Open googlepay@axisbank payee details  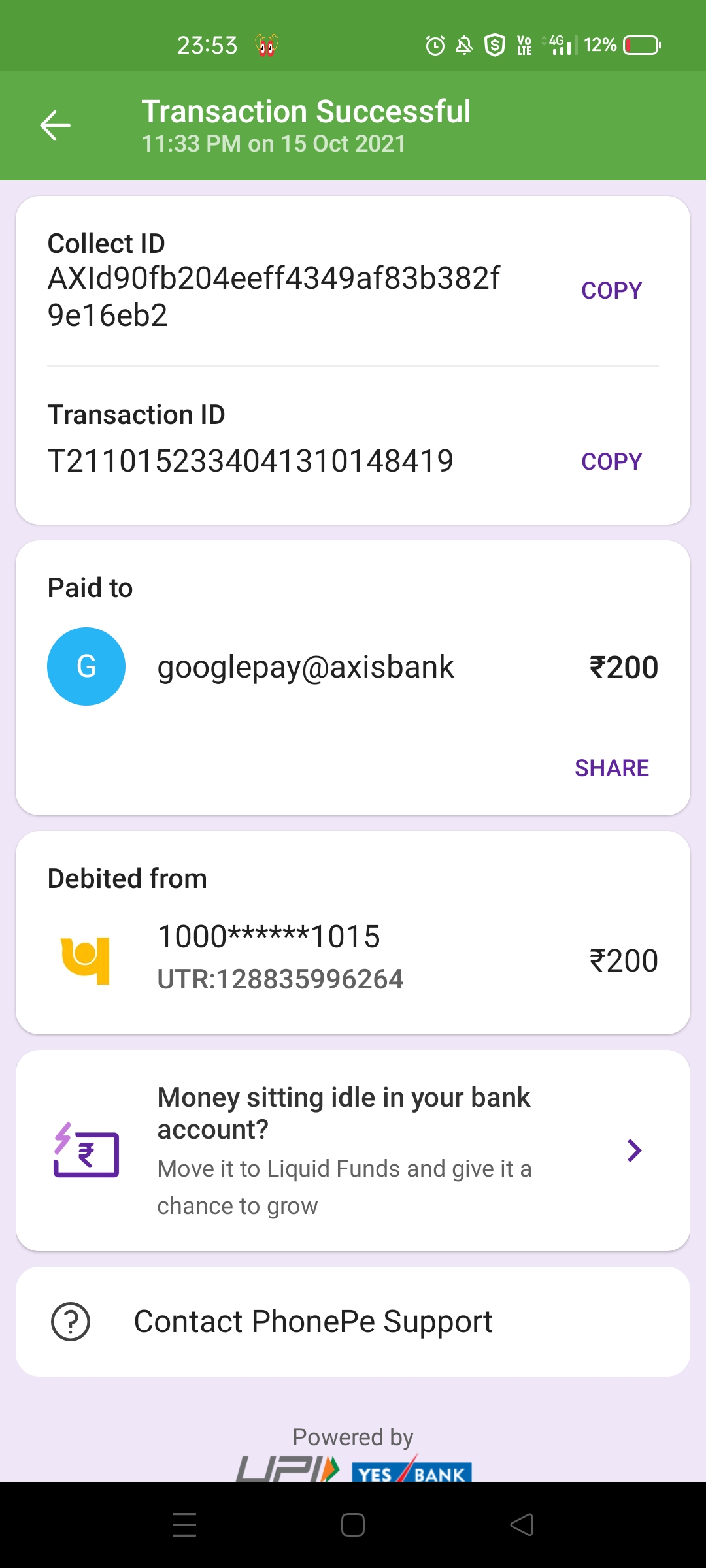click(x=305, y=667)
